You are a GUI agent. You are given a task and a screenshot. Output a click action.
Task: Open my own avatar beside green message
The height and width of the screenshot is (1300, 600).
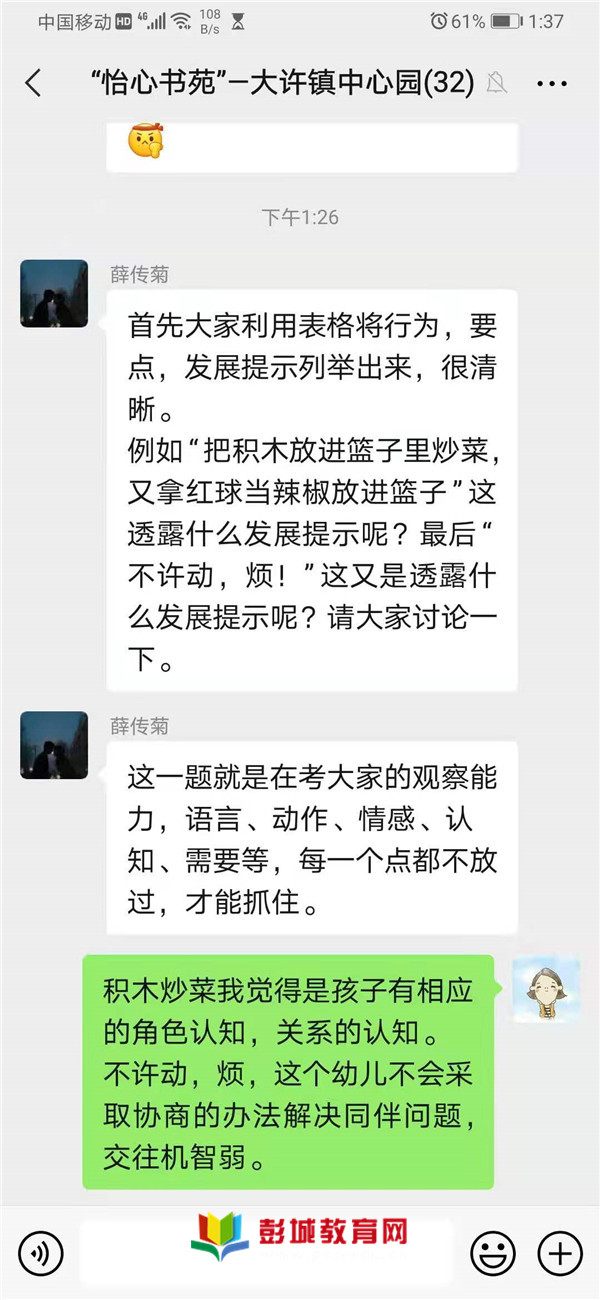(x=546, y=989)
